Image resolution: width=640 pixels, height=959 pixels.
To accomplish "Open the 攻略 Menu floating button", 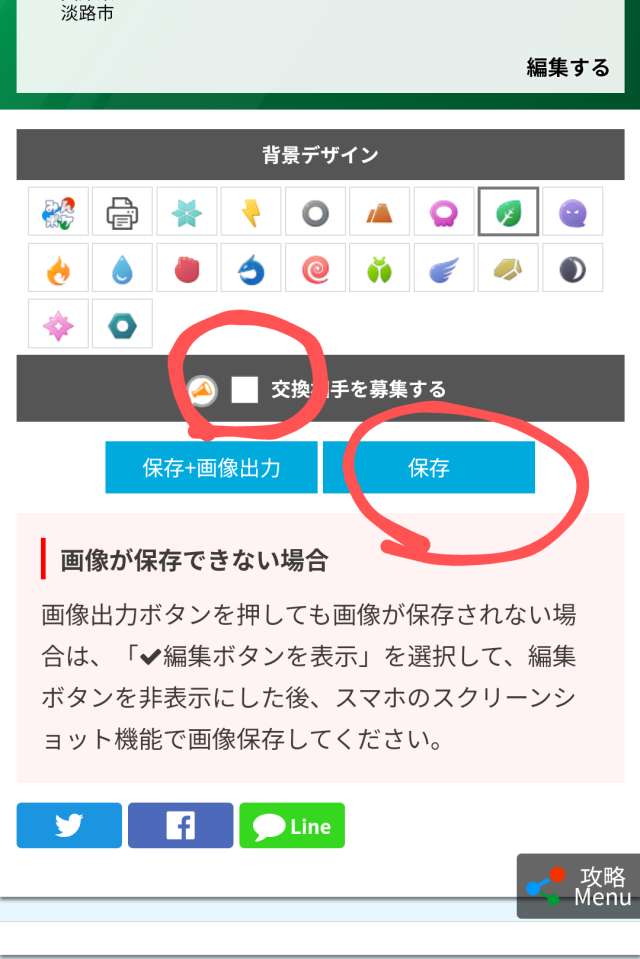I will (x=580, y=886).
